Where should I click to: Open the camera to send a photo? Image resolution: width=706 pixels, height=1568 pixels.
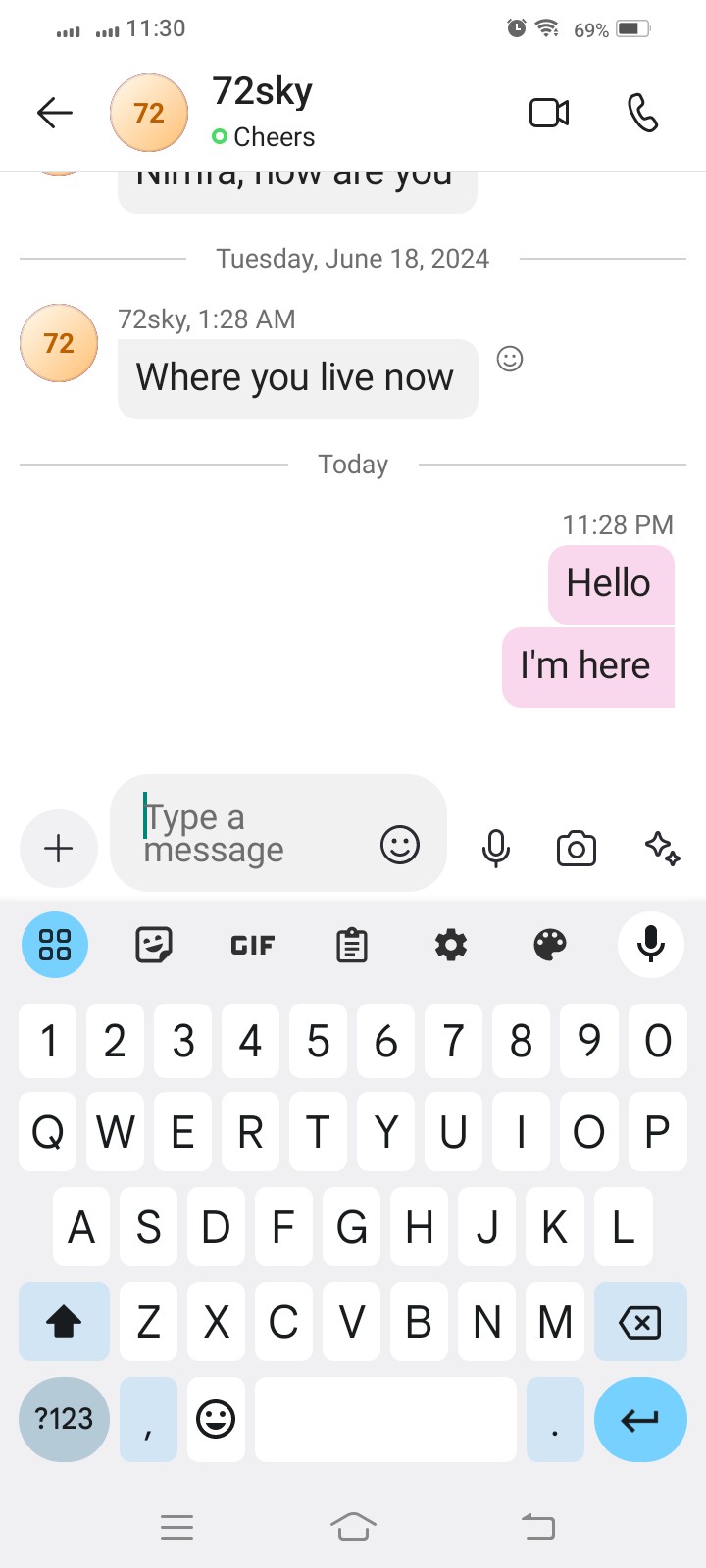pos(577,848)
